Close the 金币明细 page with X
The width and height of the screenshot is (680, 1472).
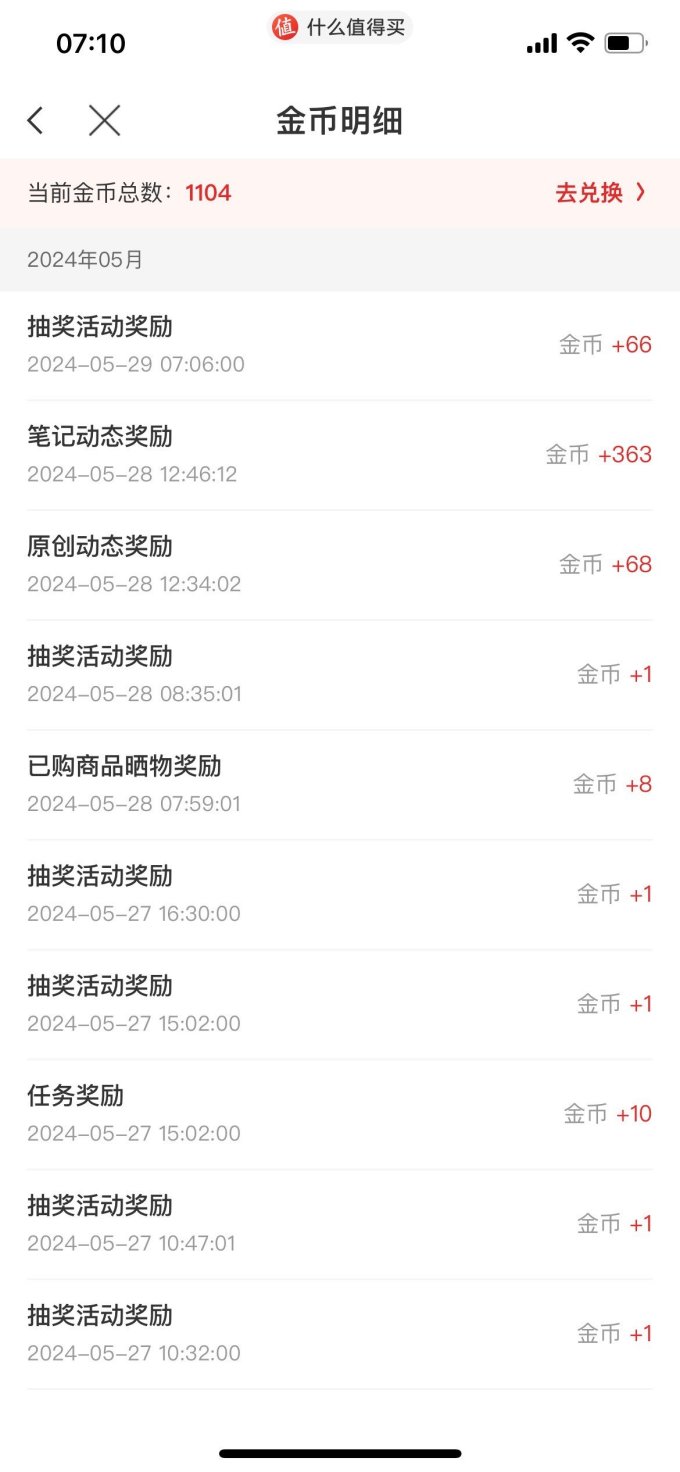[x=104, y=121]
